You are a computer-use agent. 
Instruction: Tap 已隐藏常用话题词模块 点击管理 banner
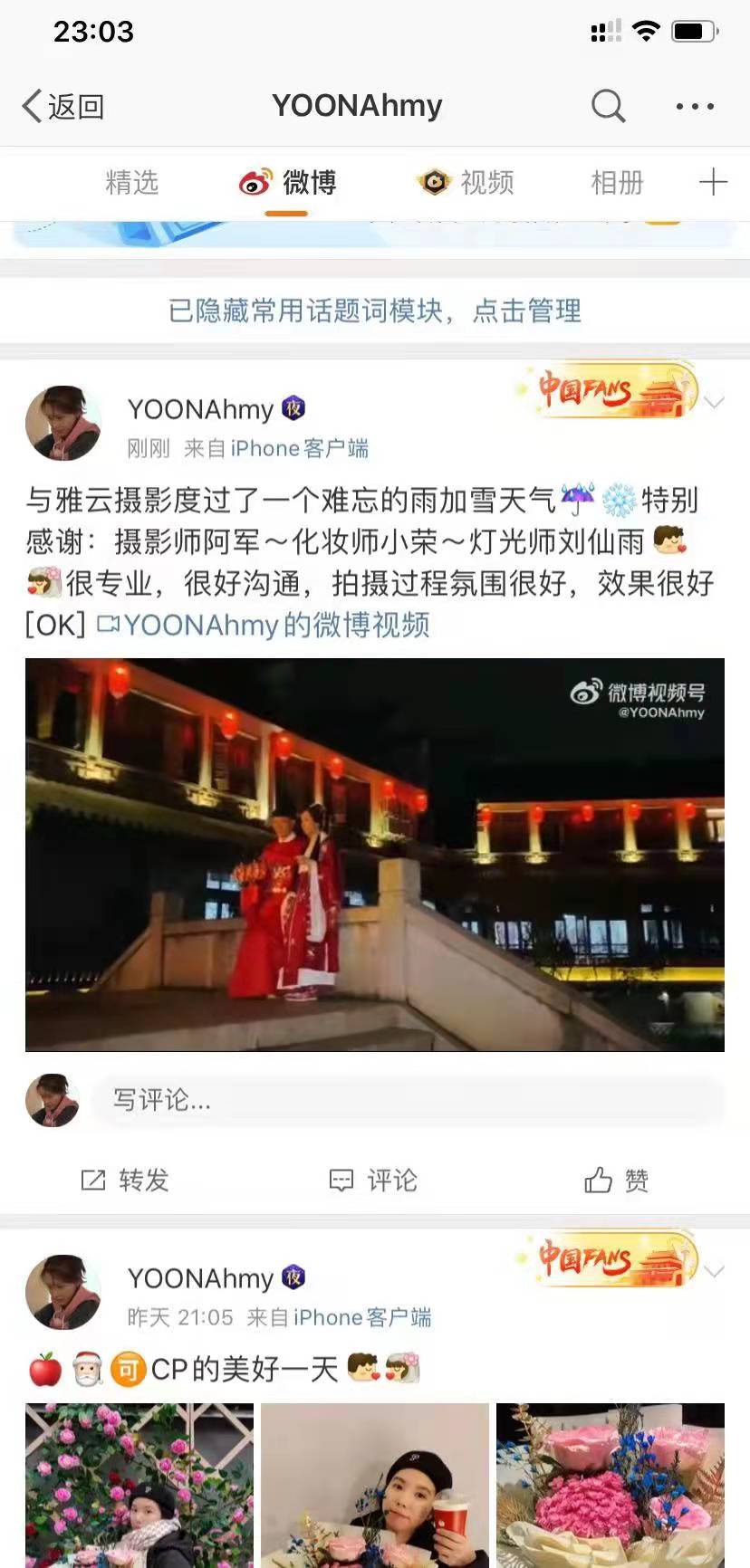(x=375, y=311)
